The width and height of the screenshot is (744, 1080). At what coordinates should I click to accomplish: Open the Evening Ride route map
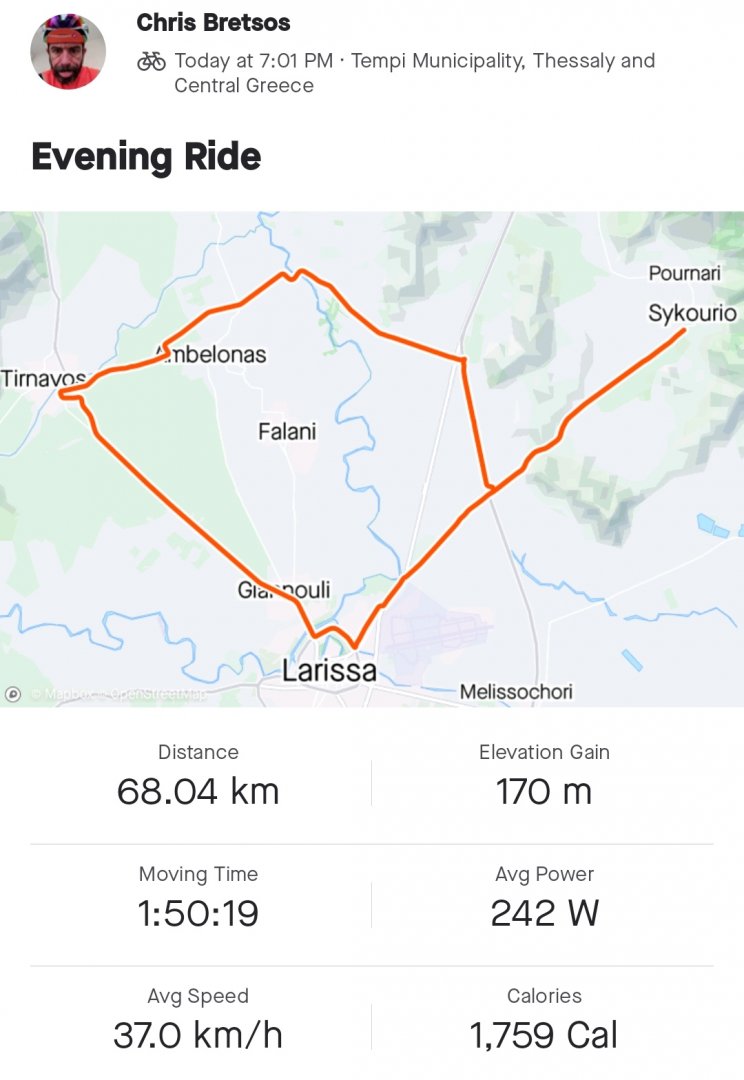(x=372, y=458)
